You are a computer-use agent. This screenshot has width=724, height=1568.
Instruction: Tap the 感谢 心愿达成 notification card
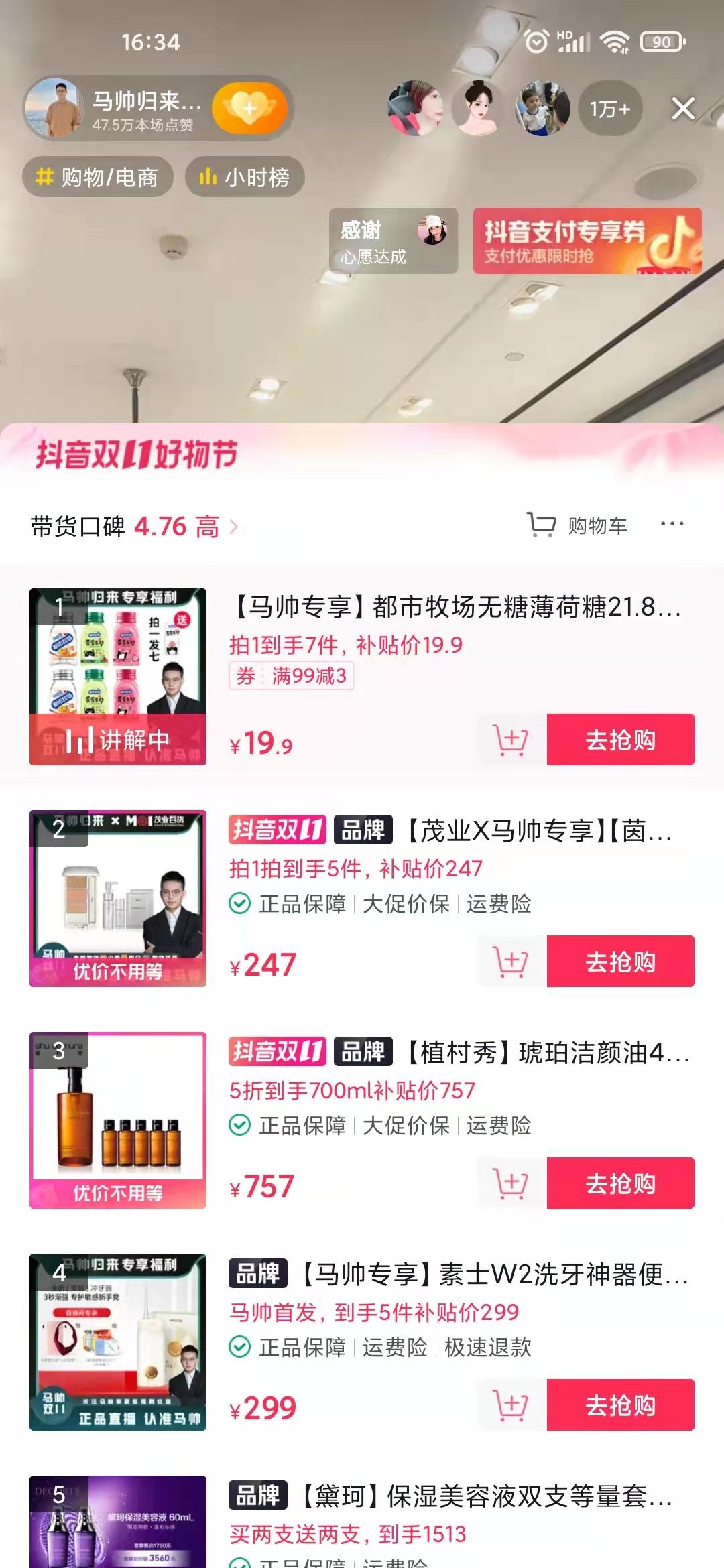point(392,241)
